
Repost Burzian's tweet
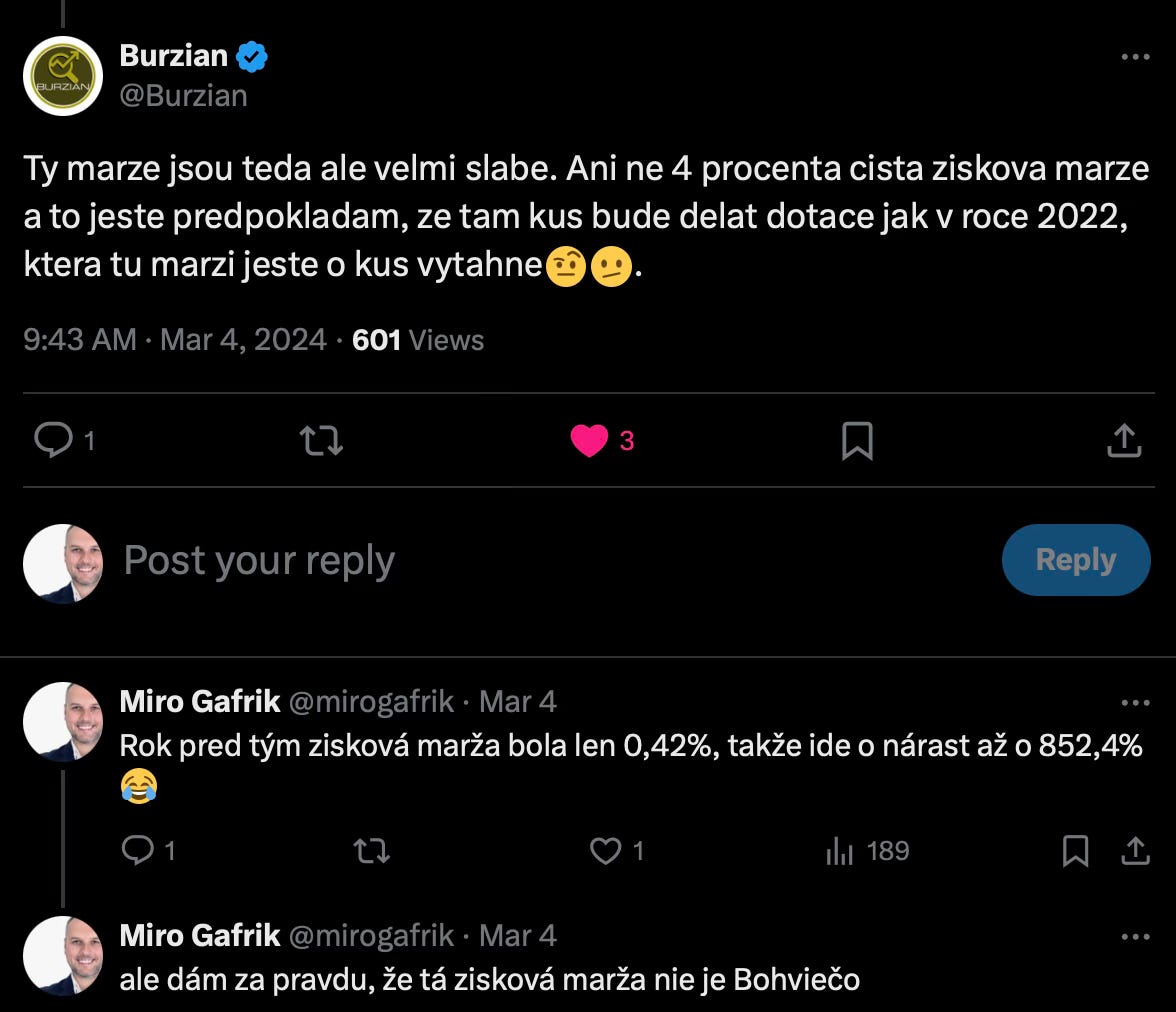(x=322, y=440)
